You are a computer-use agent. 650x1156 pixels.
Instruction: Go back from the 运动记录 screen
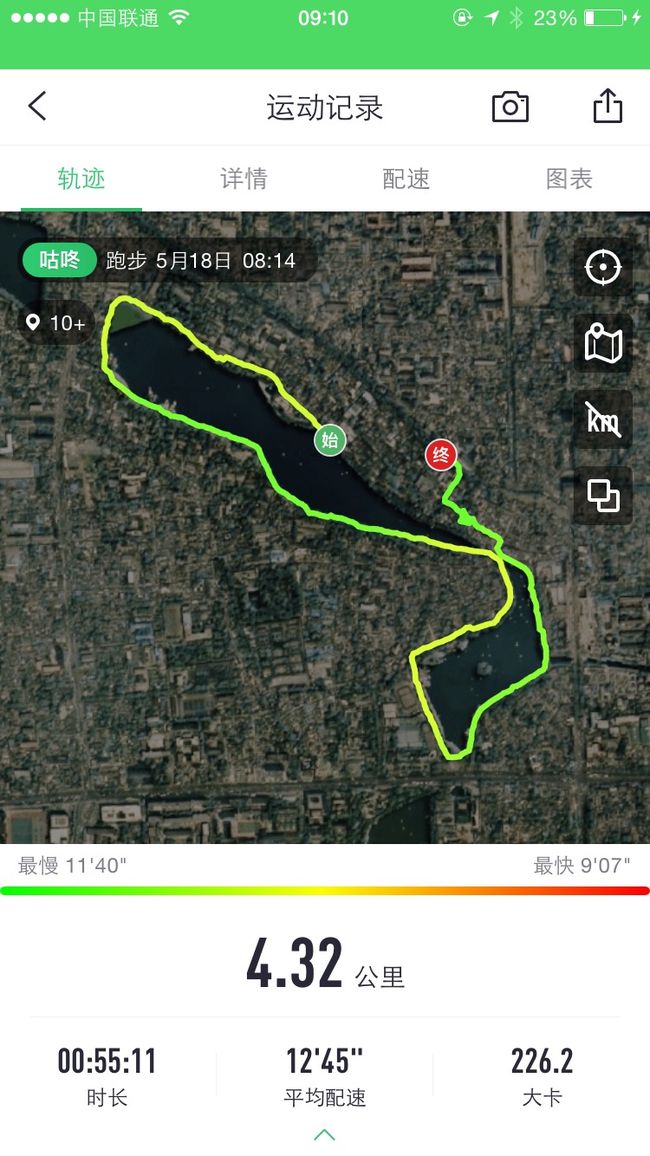(38, 106)
